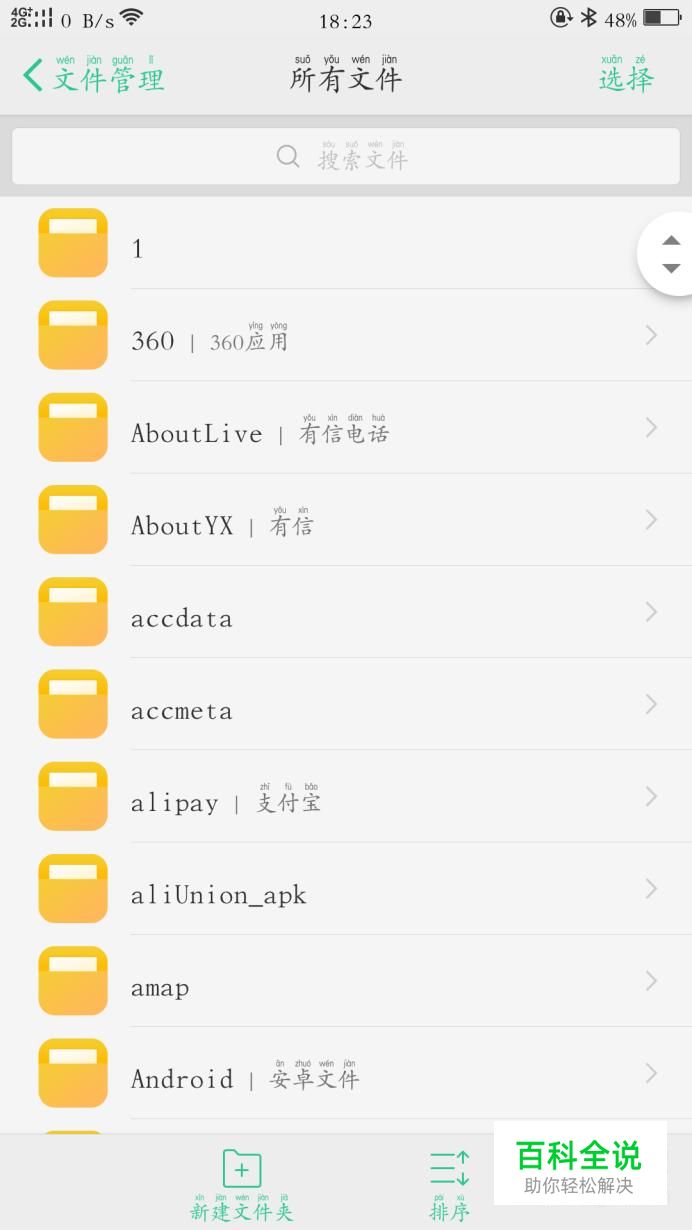Image resolution: width=692 pixels, height=1230 pixels.
Task: Open the 搜索文件 search box
Action: pos(346,156)
